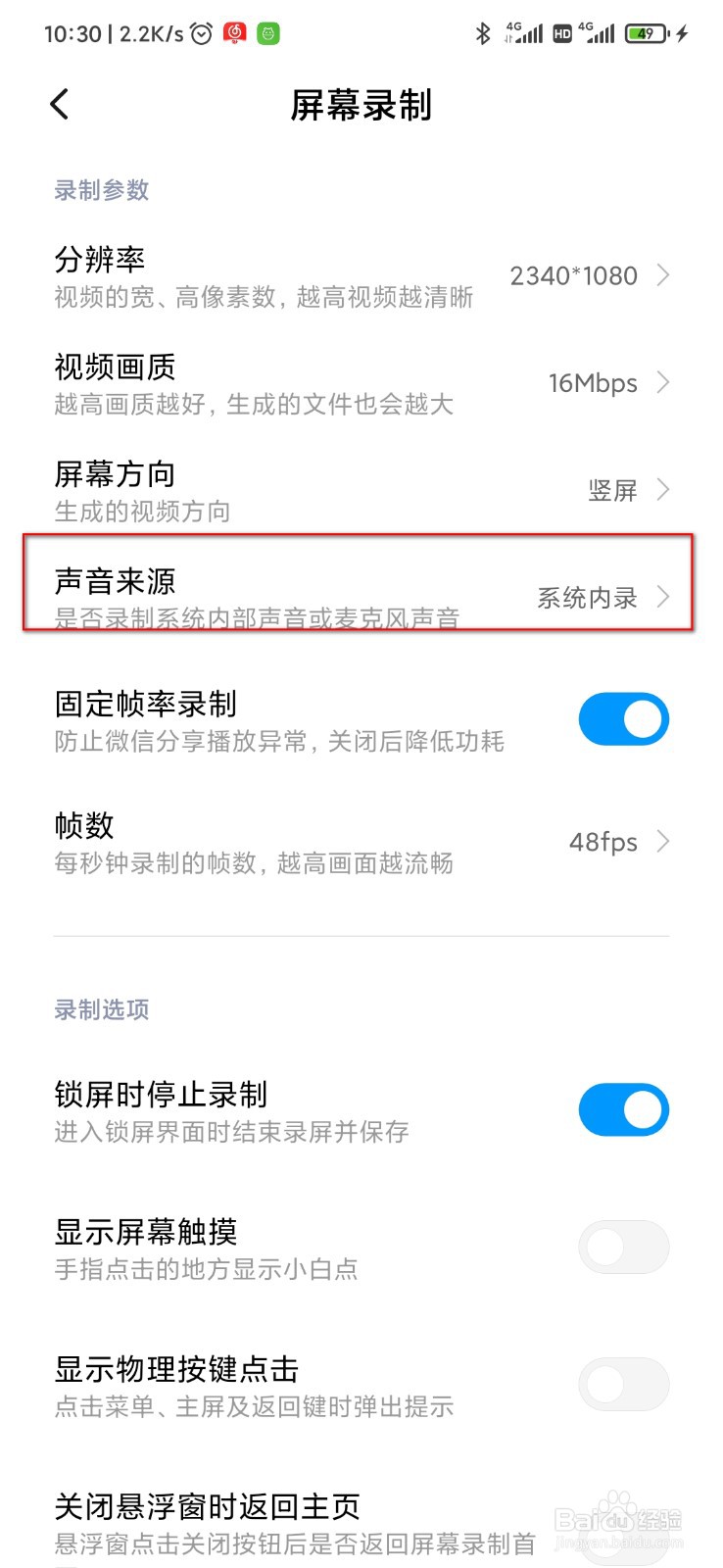Select the 屏幕方向 orientation row

(x=361, y=489)
